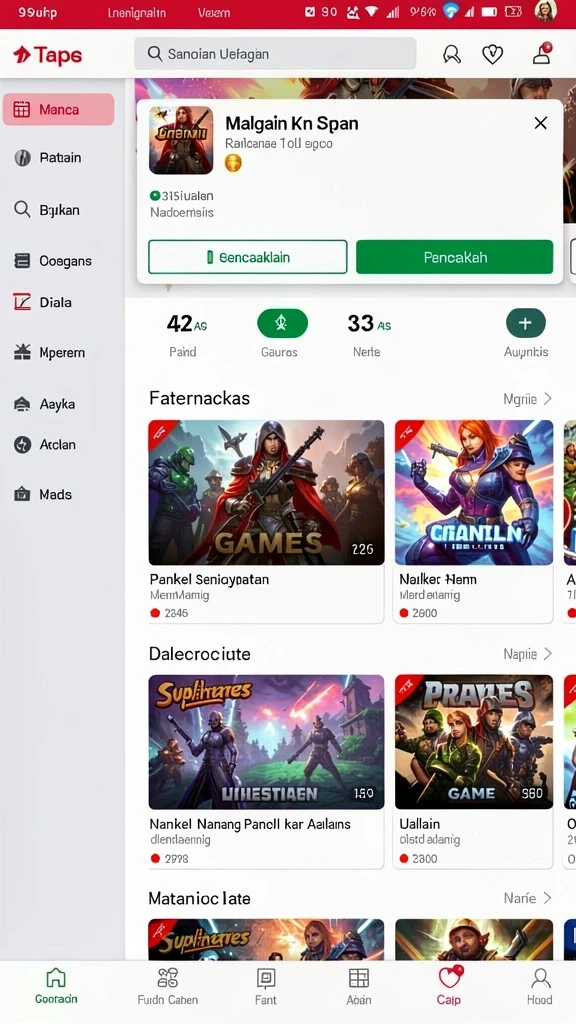This screenshot has width=576, height=1024.
Task: Open the Nailker Hem game card
Action: pyautogui.click(x=473, y=522)
